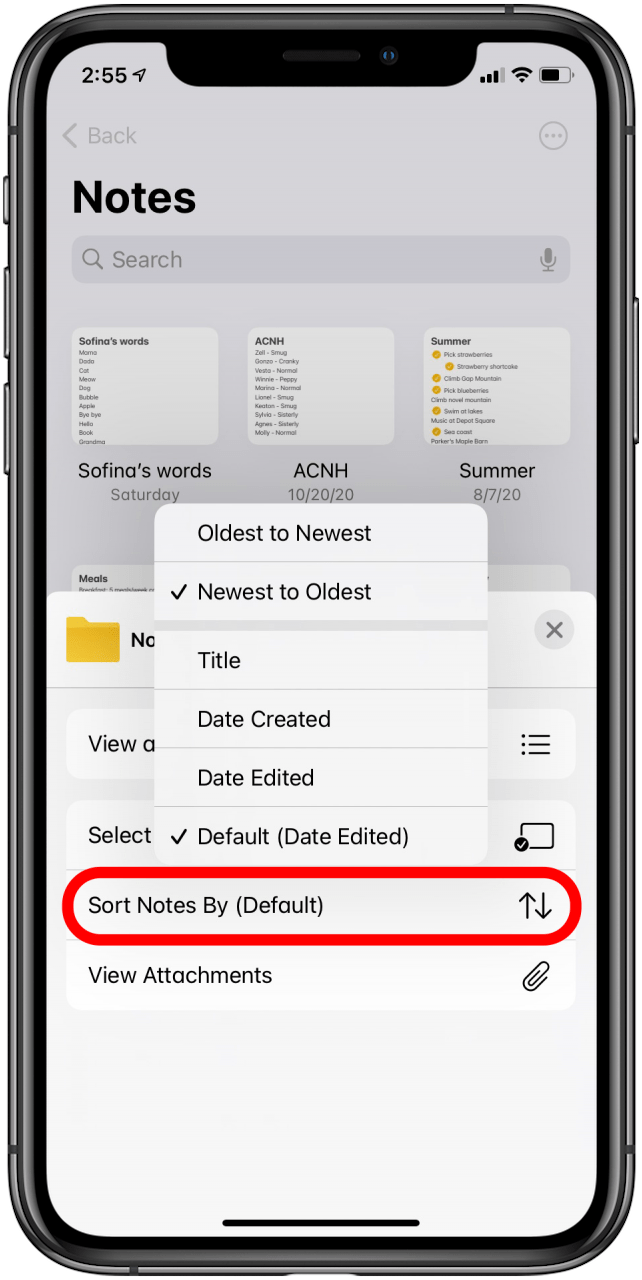The image size is (642, 1280).
Task: Tap the Select Notes row
Action: (x=110, y=836)
